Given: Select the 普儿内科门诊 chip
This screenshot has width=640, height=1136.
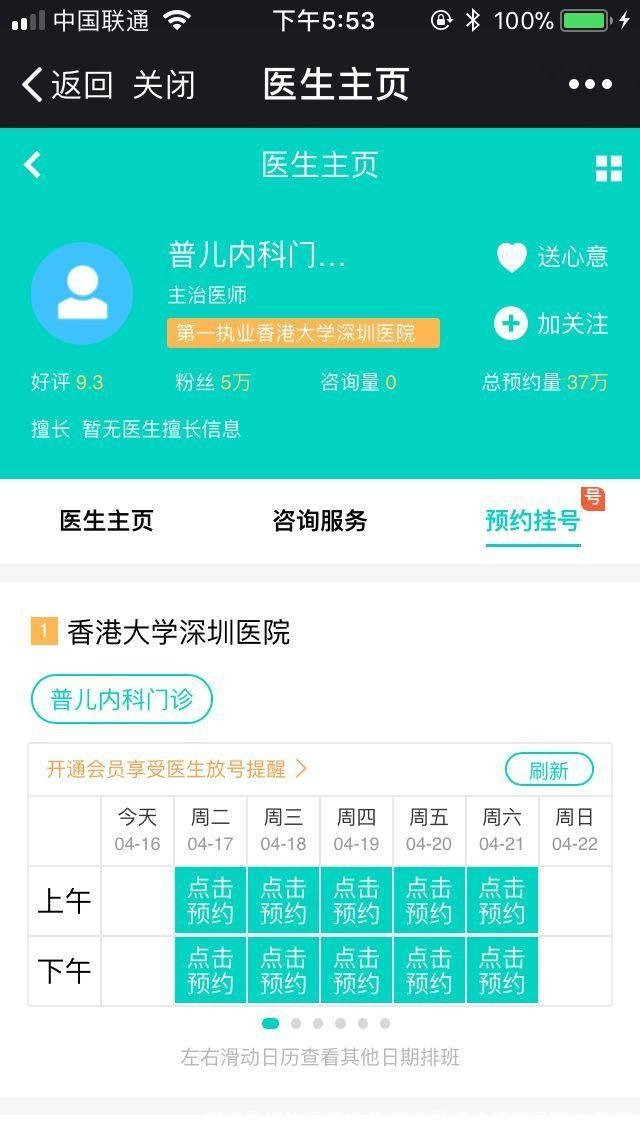Looking at the screenshot, I should point(122,699).
